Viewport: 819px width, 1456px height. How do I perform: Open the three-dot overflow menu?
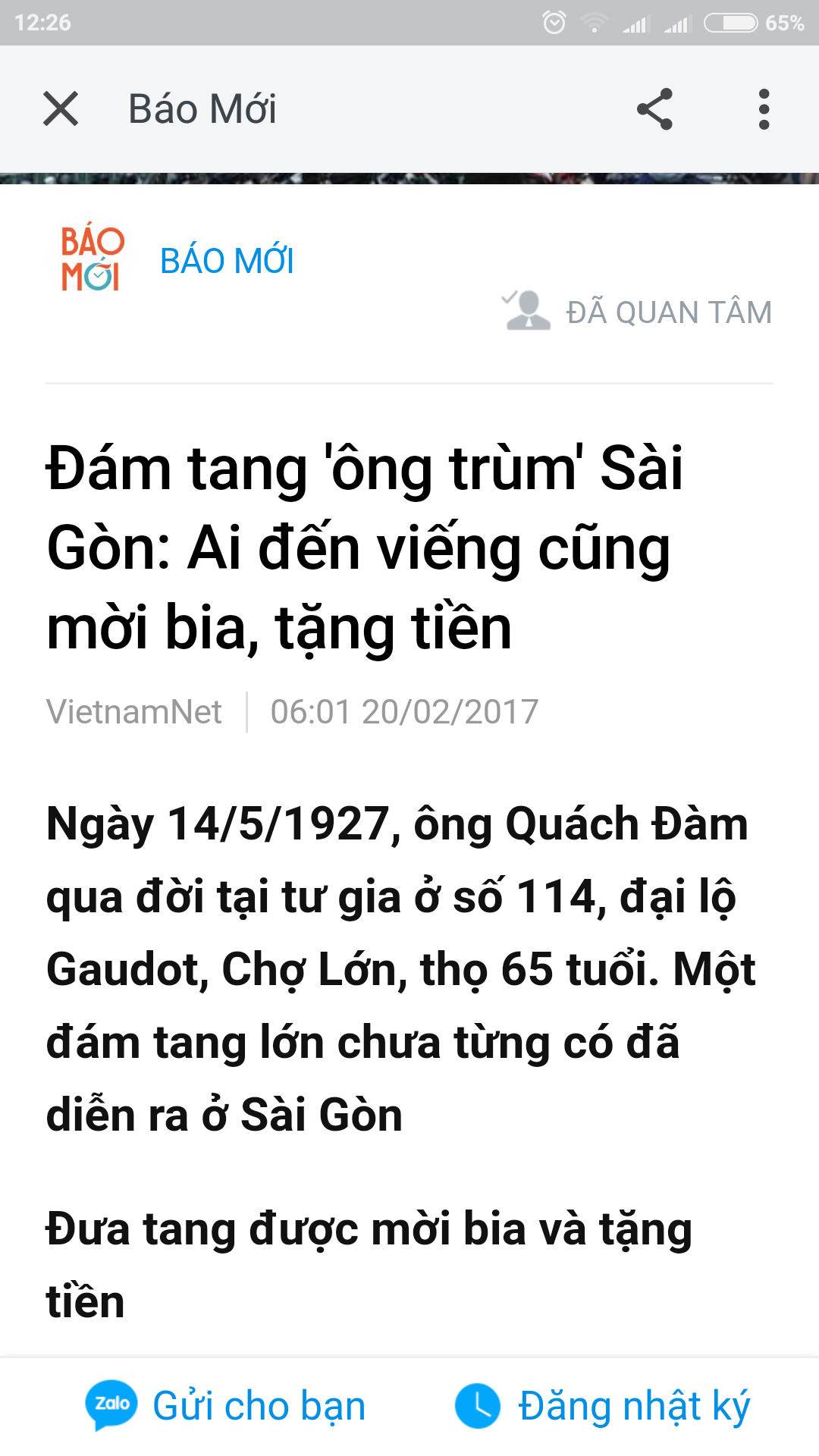point(764,108)
